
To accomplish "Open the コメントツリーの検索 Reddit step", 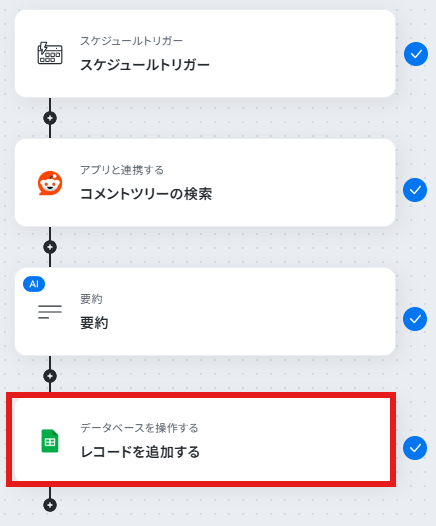I will [x=205, y=182].
